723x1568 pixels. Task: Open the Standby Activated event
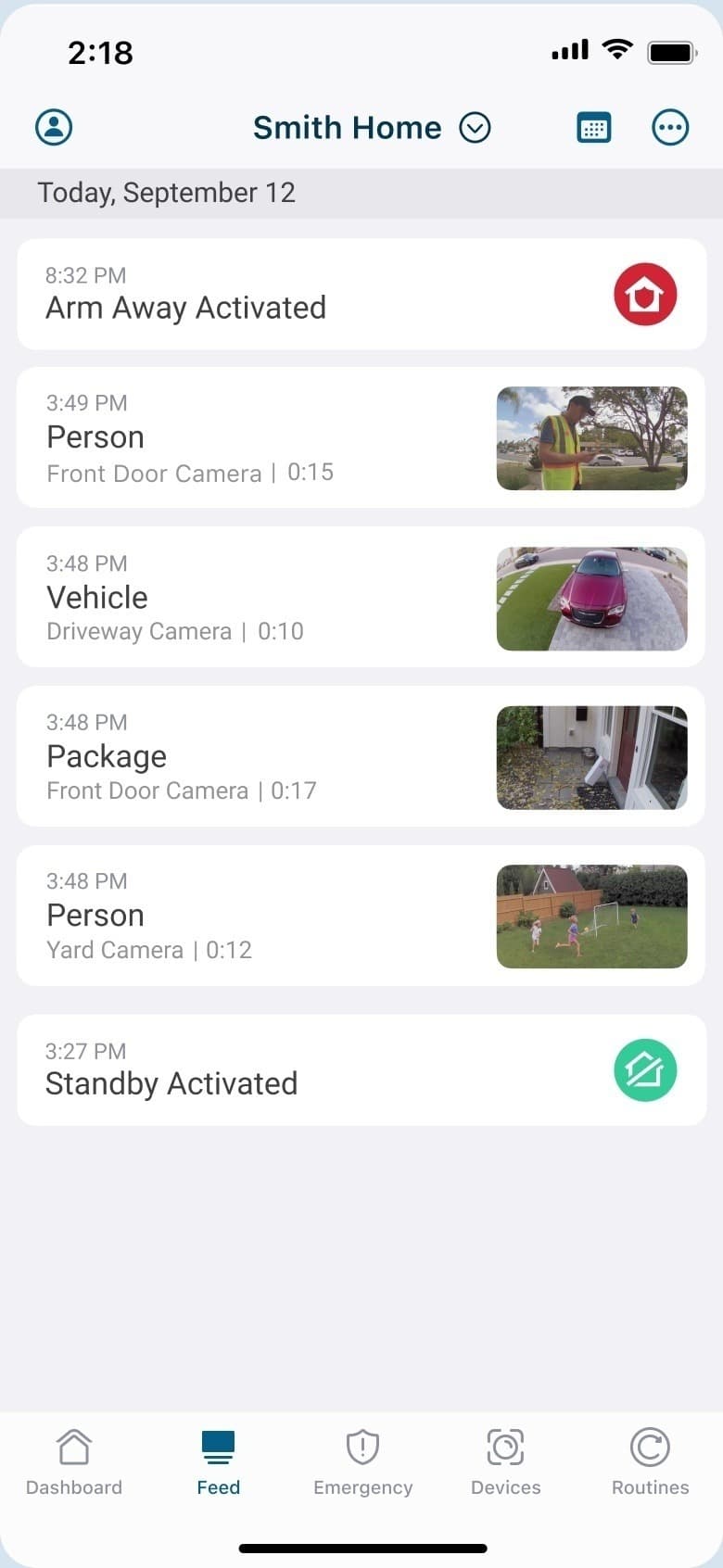pos(361,1070)
